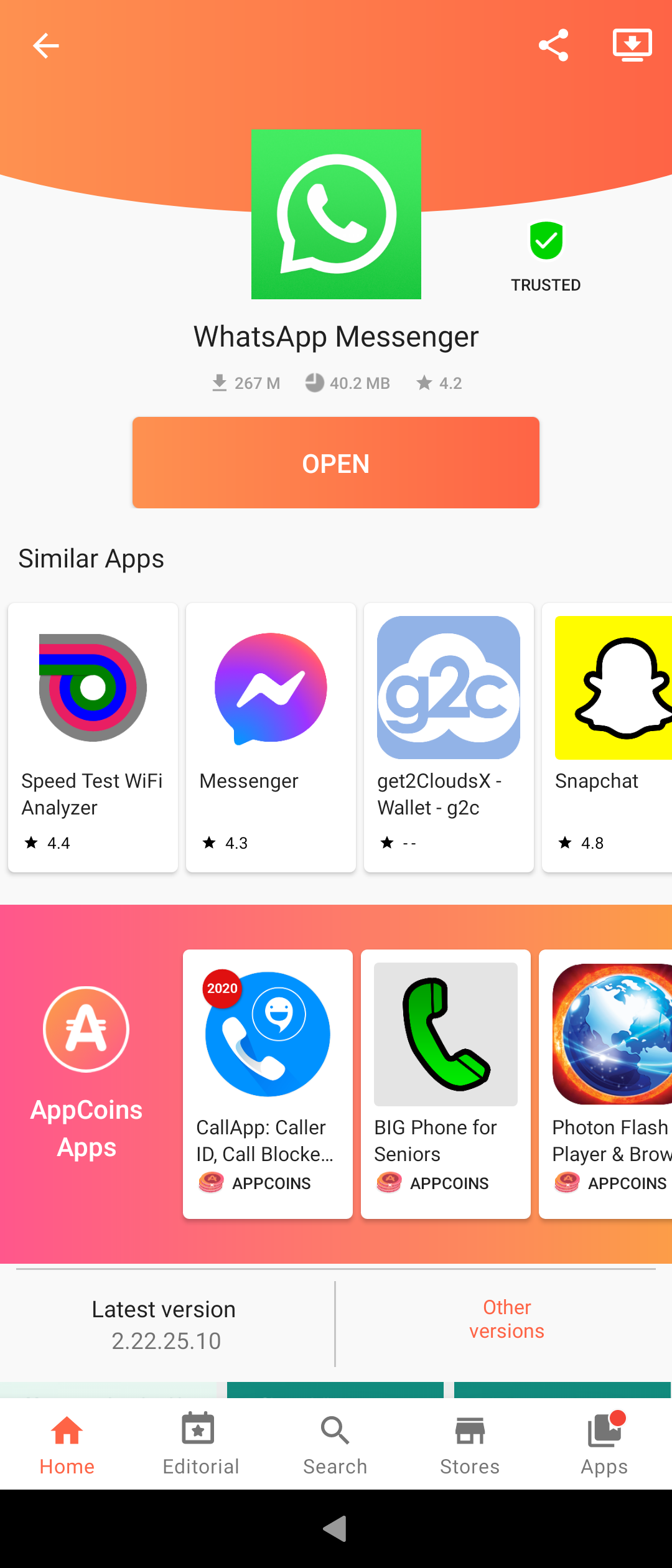Switch to the Editorial tab
This screenshot has height=1568, width=672.
[200, 1444]
